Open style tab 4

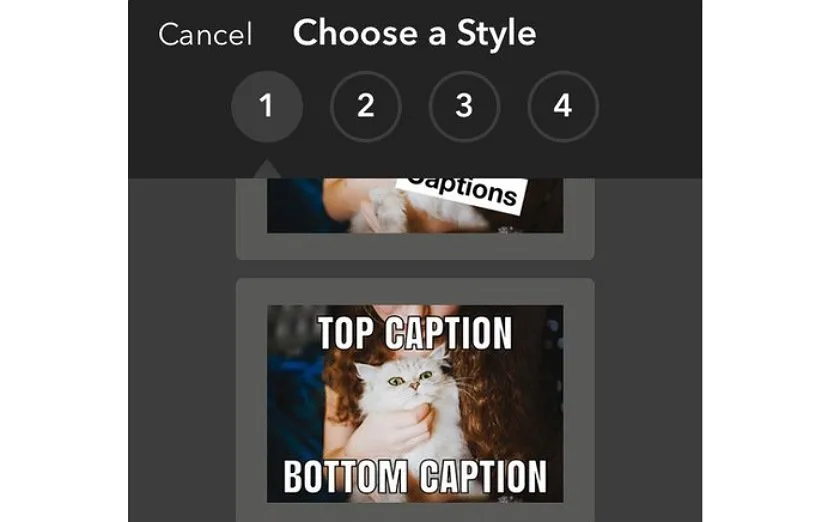coord(563,106)
